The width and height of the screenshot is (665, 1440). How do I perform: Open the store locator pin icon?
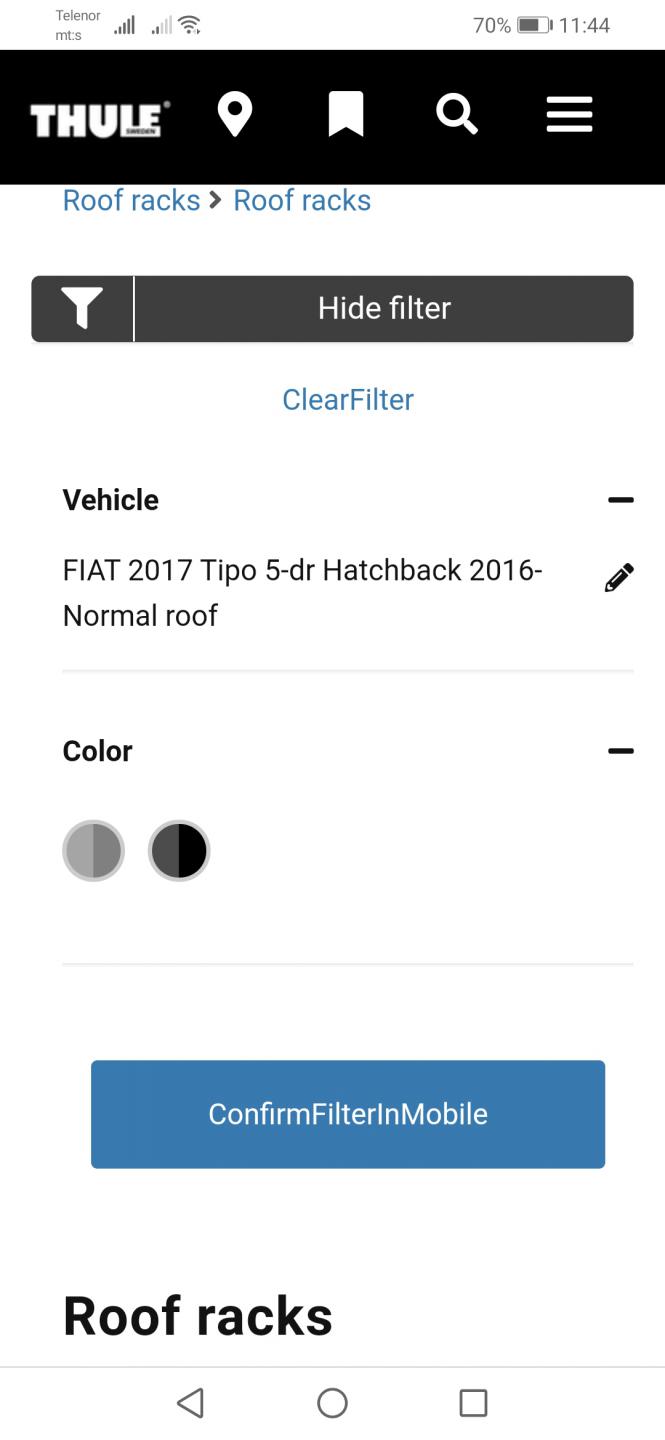[235, 114]
